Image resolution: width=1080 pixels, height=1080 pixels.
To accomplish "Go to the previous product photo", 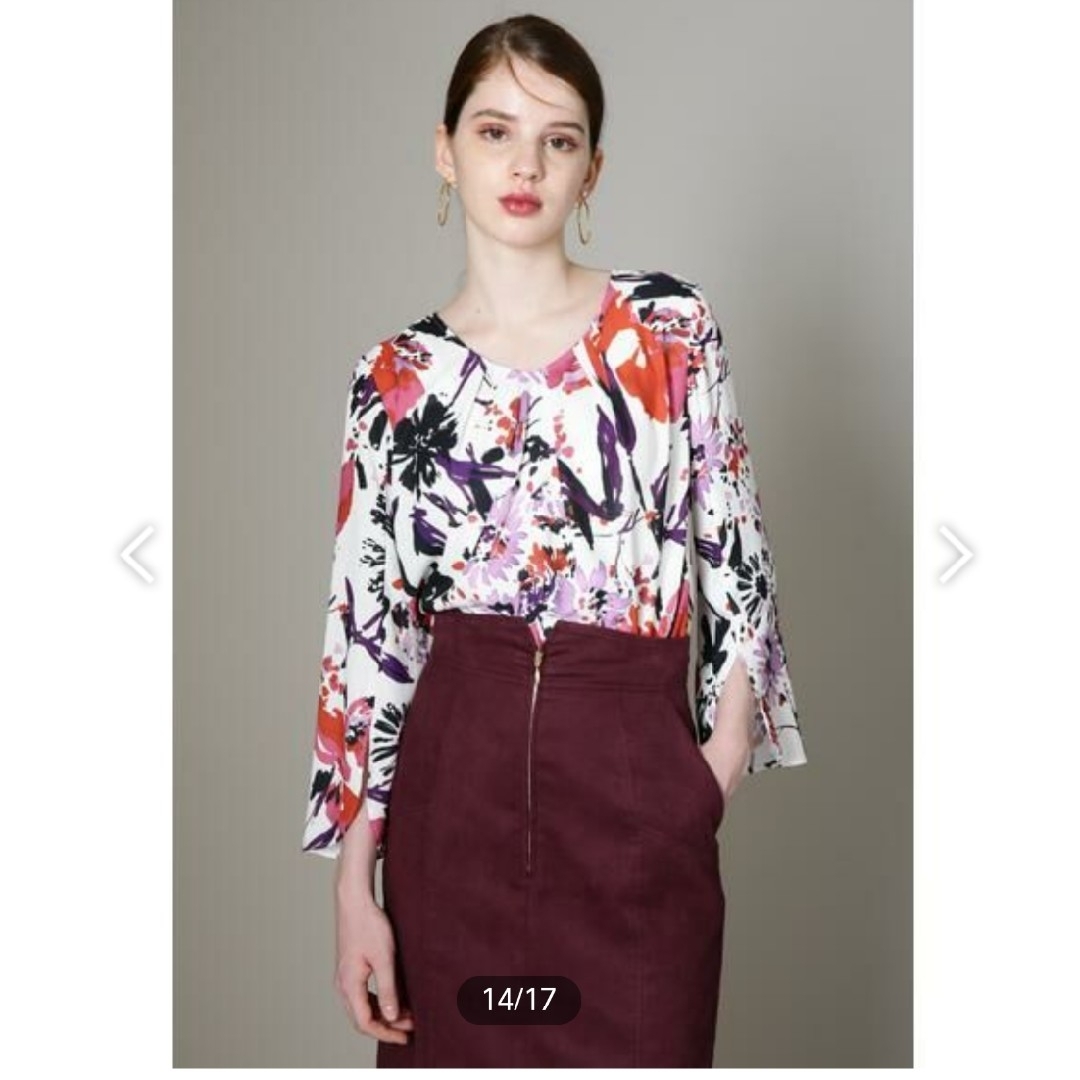I will point(137,554).
